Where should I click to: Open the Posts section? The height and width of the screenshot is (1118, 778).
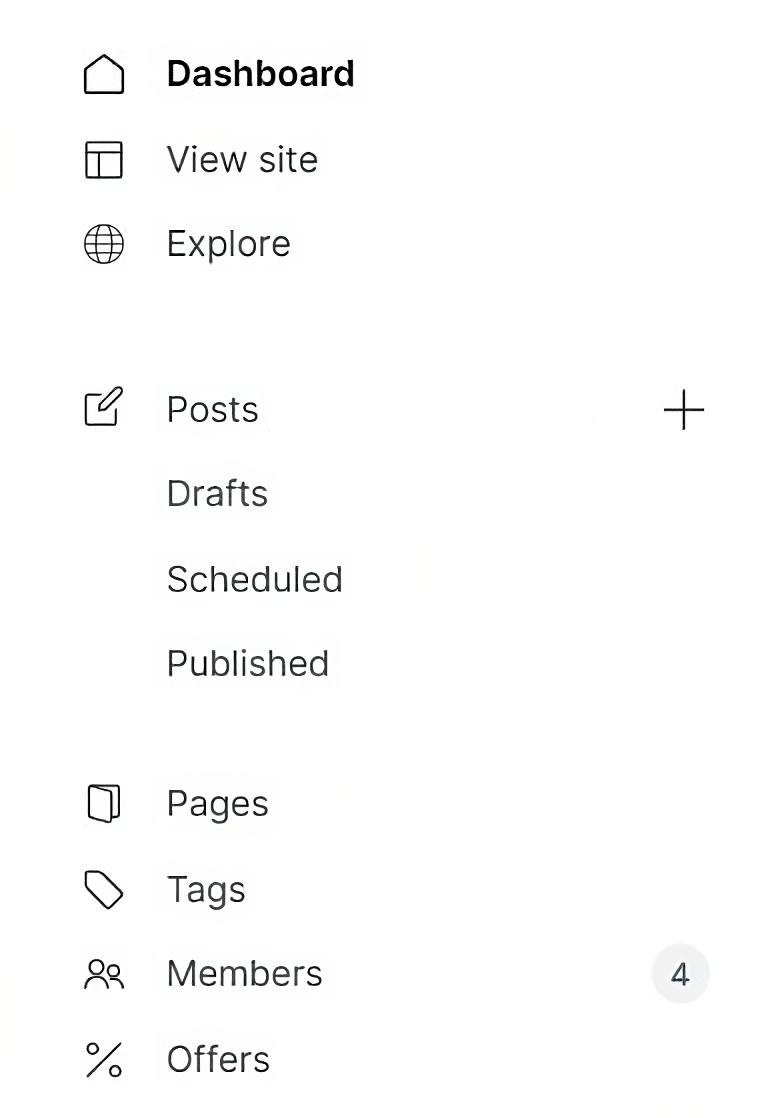coord(212,410)
